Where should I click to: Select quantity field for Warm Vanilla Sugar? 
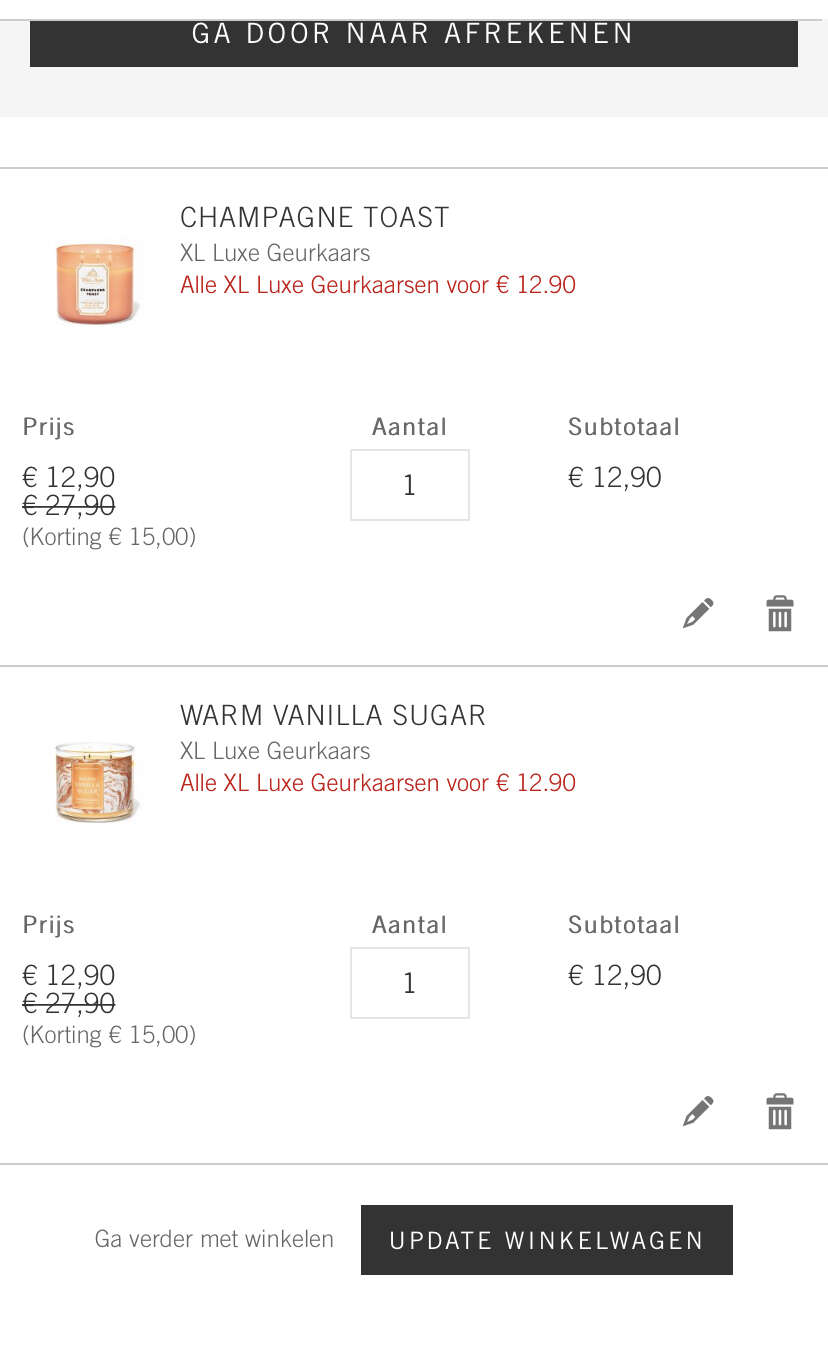click(x=410, y=983)
